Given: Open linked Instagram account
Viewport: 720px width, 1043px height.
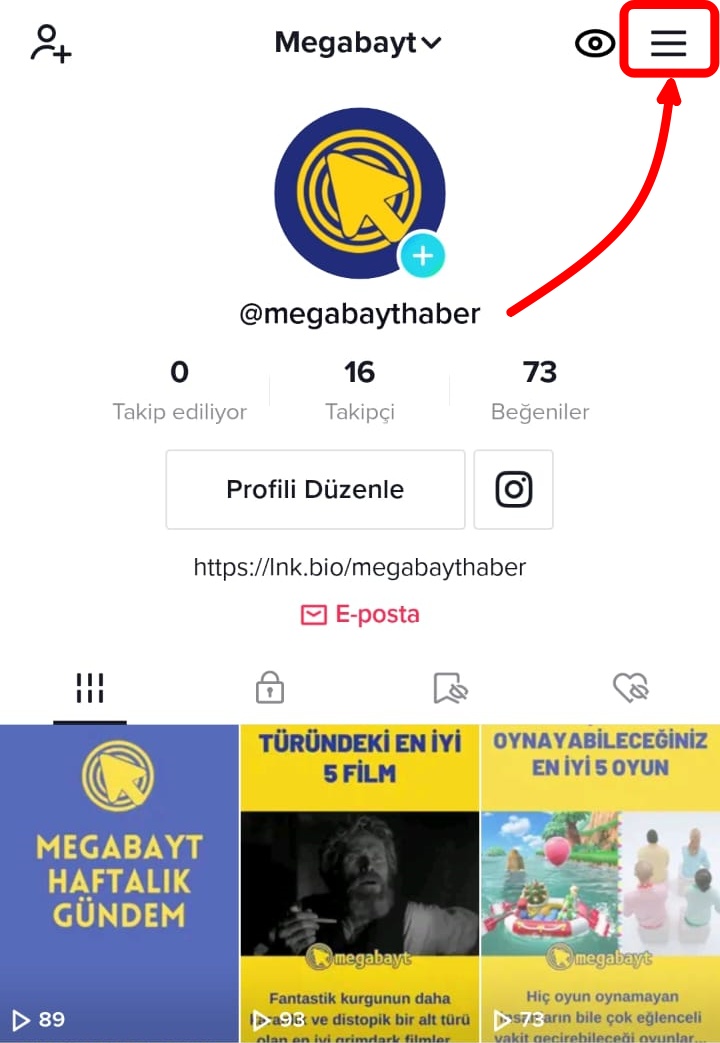Looking at the screenshot, I should pyautogui.click(x=513, y=489).
